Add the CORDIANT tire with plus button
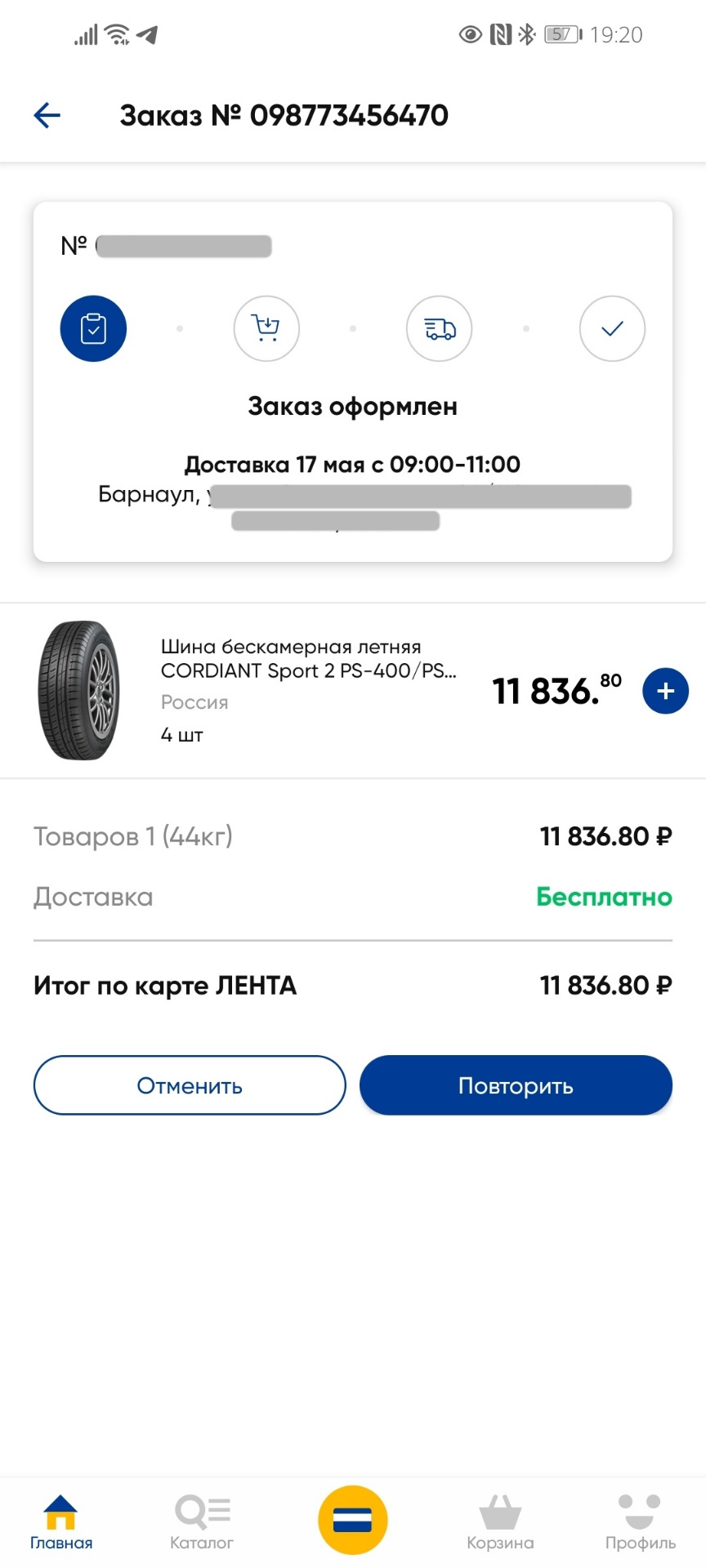 point(665,691)
